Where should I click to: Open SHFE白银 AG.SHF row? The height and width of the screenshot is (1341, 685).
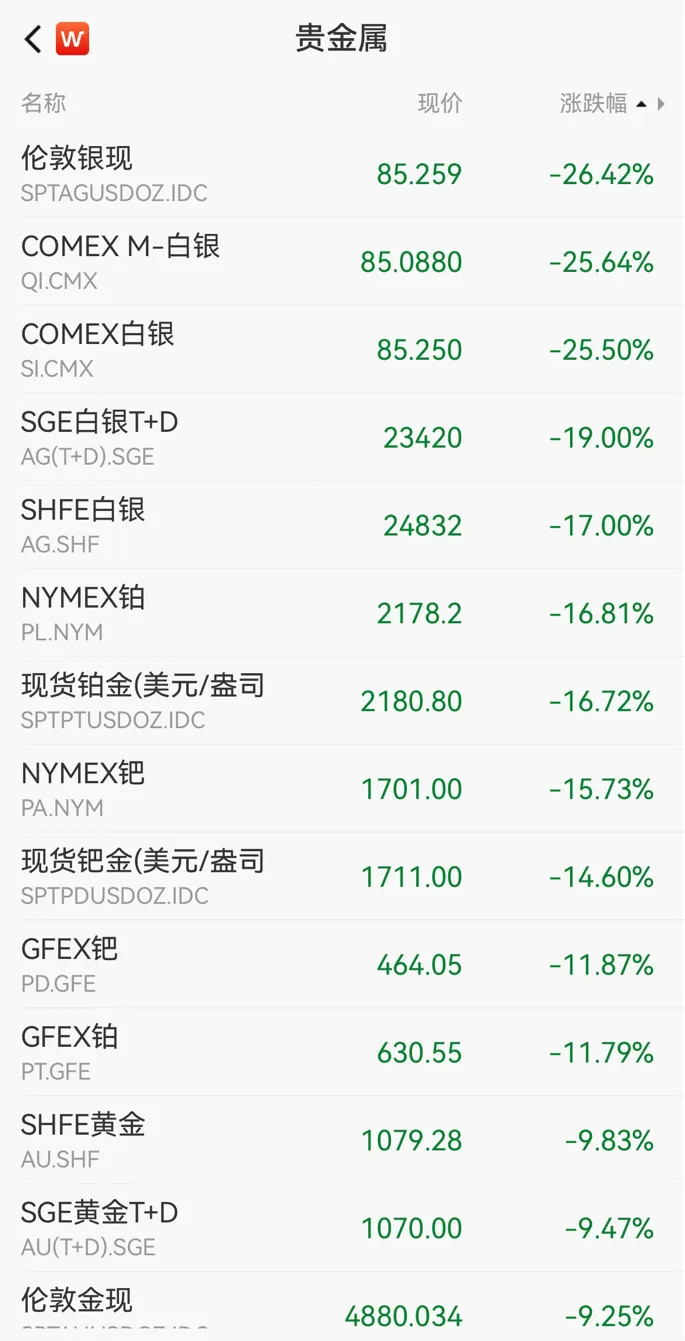coord(342,526)
